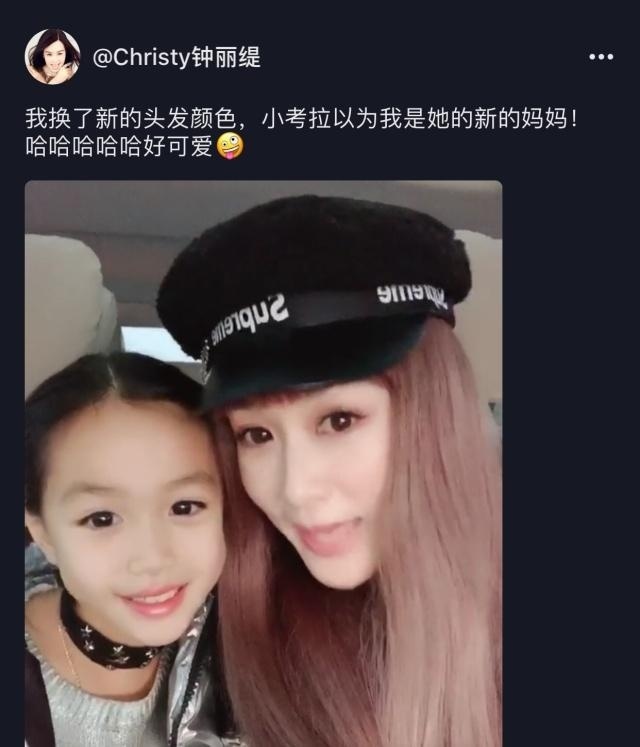Open the post's attached photo
Viewport: 640px width, 747px height.
263,463
